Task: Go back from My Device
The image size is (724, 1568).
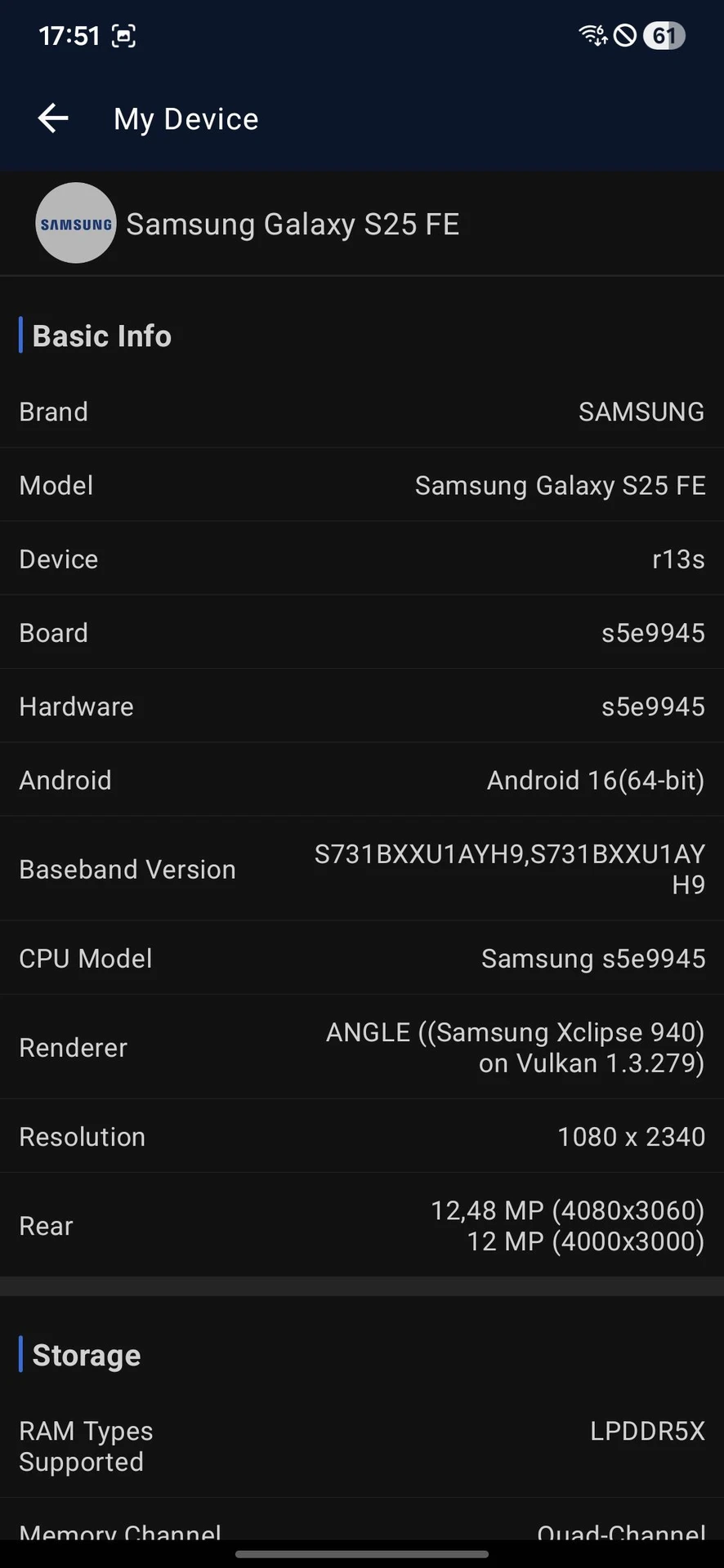Action: point(53,118)
